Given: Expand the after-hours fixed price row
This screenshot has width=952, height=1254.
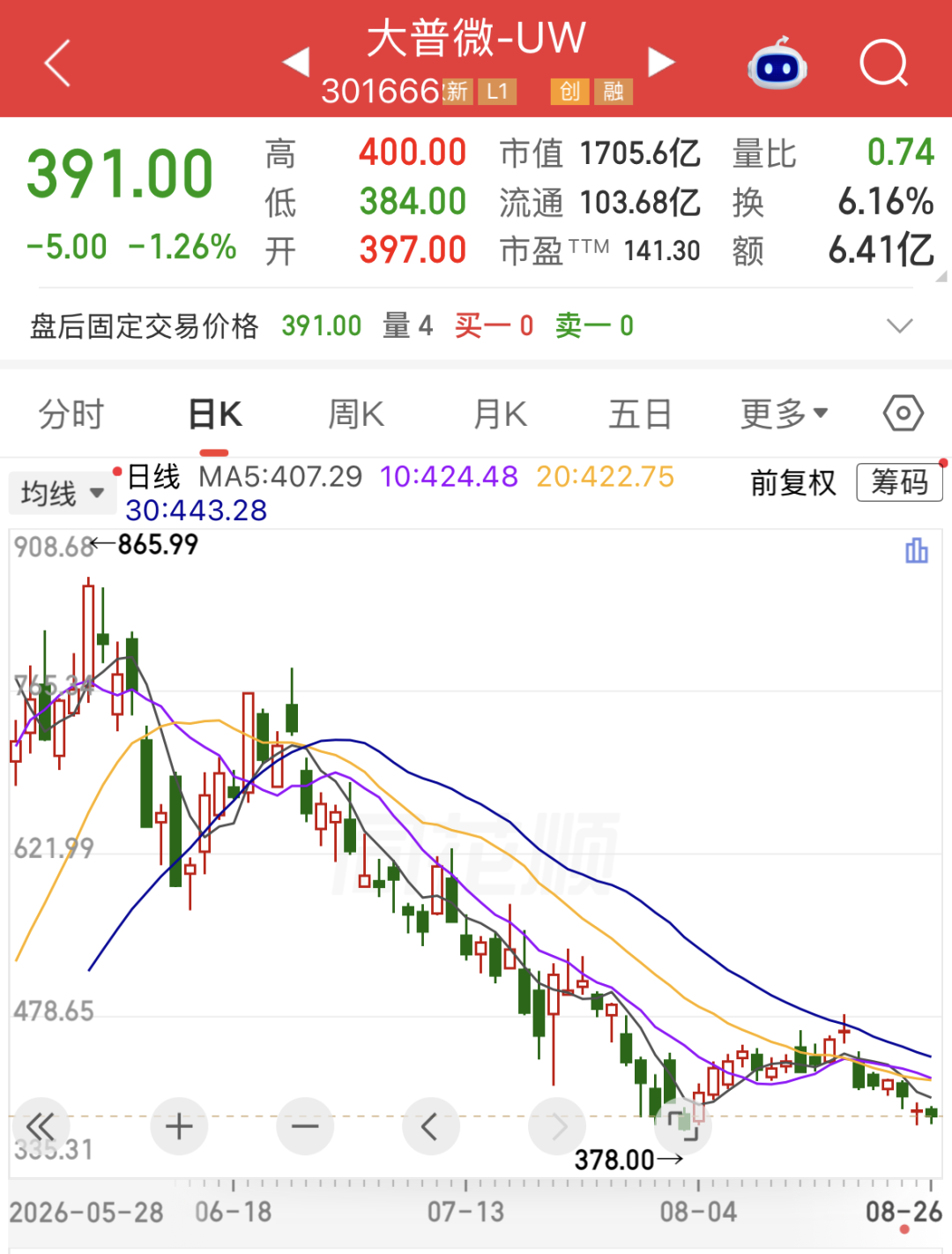Looking at the screenshot, I should [899, 326].
